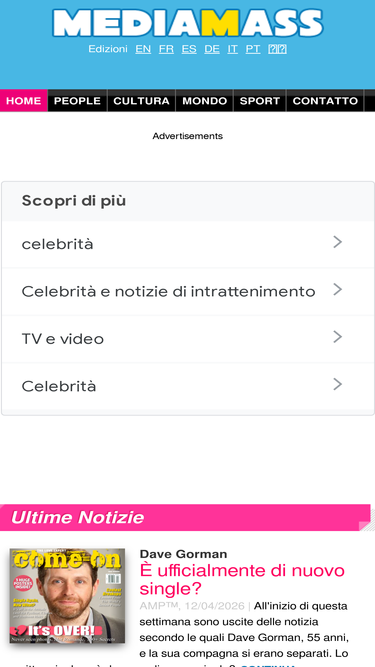The height and width of the screenshot is (667, 375).
Task: Switch to the EN edition
Action: pos(143,49)
